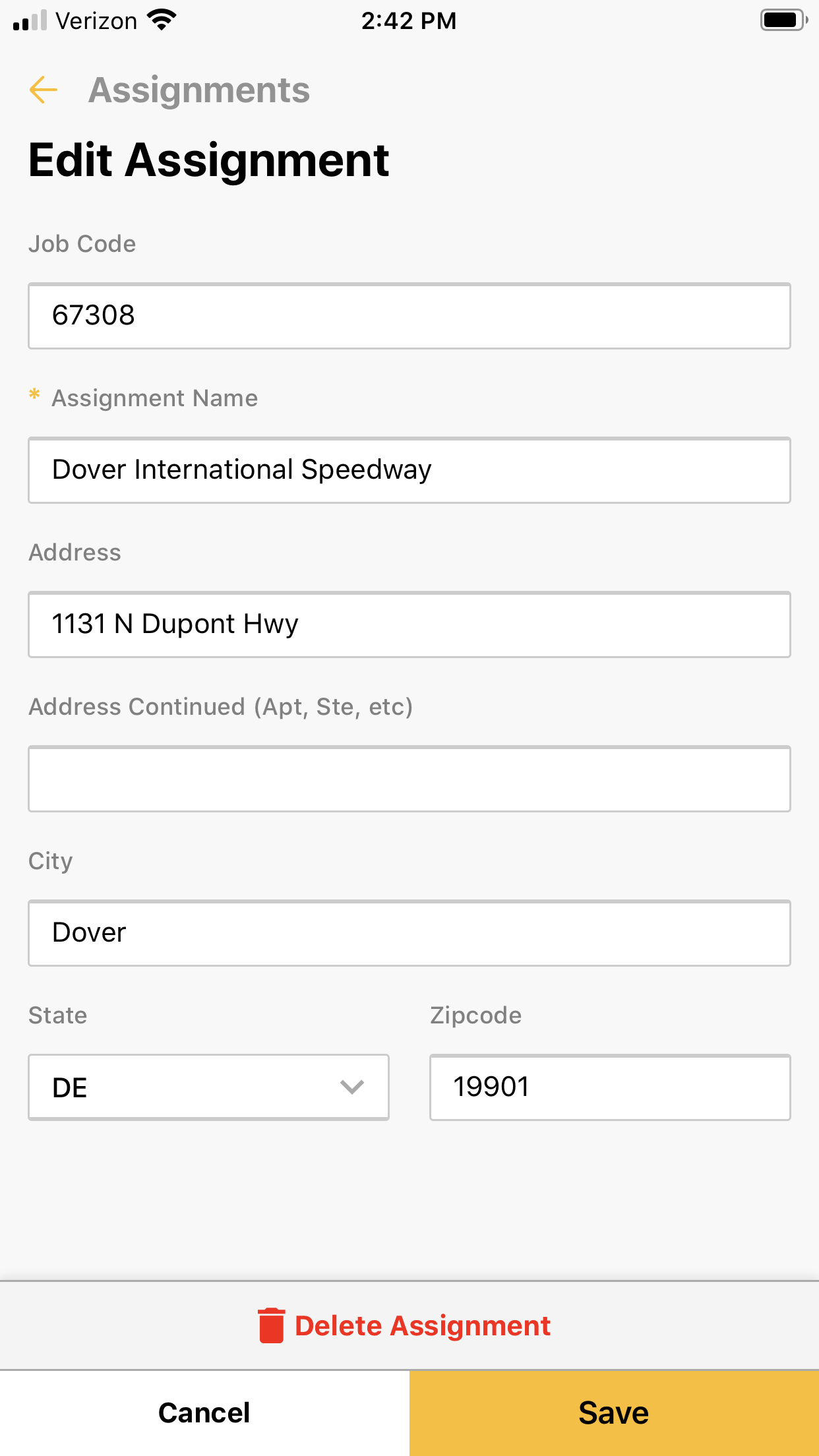Delete this assignment
The image size is (819, 1456).
(x=404, y=1325)
